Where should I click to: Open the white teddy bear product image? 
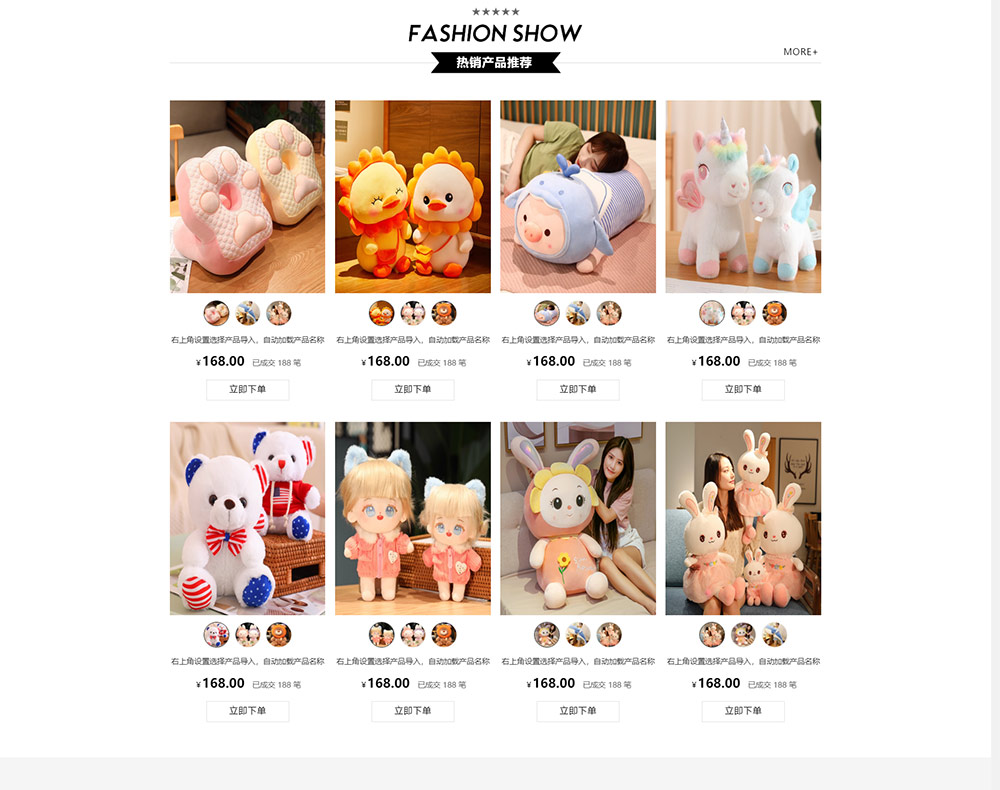[247, 518]
